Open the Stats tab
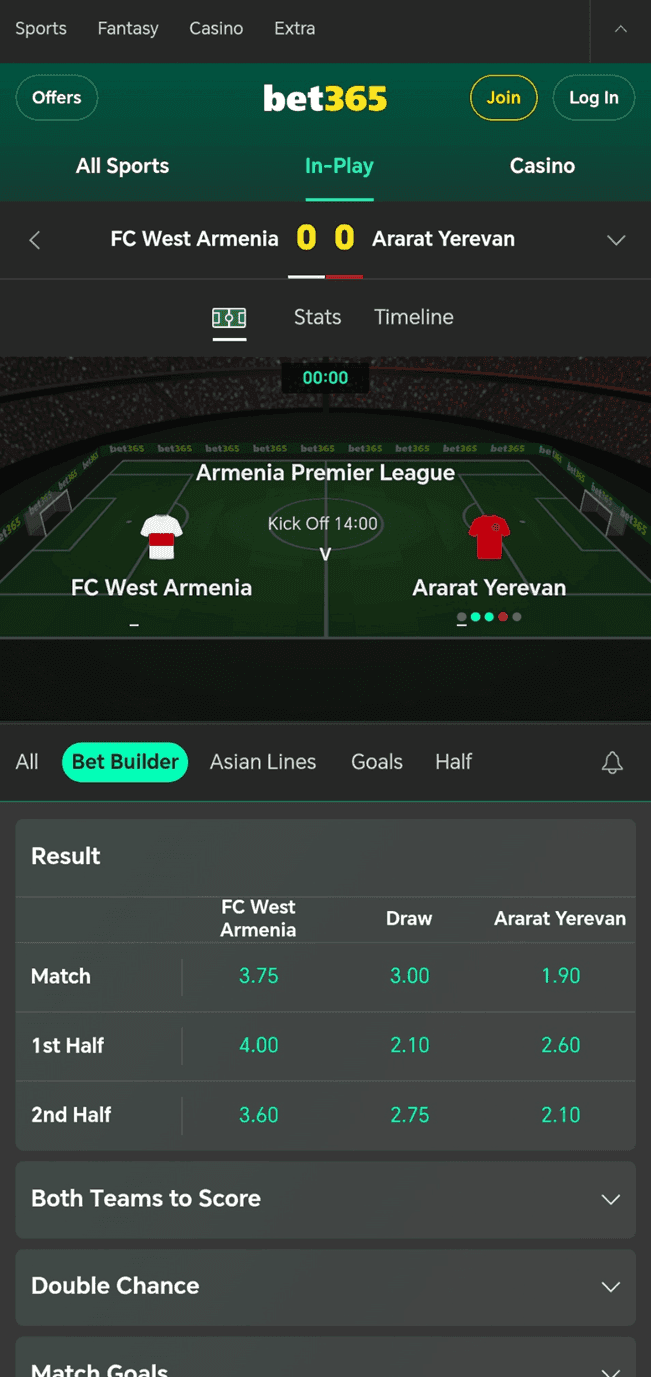The width and height of the screenshot is (651, 1377). [x=317, y=317]
